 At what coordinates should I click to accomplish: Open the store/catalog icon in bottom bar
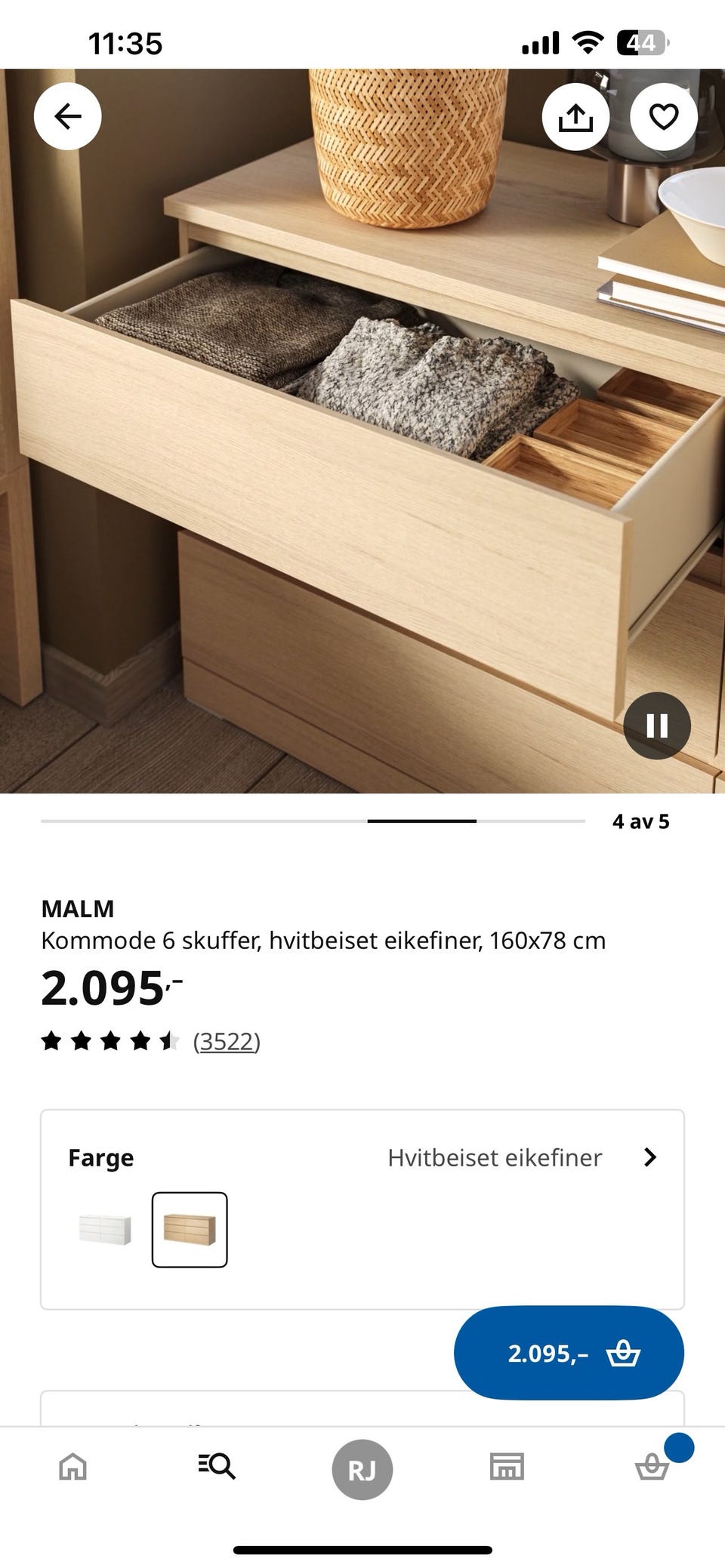click(x=507, y=1468)
